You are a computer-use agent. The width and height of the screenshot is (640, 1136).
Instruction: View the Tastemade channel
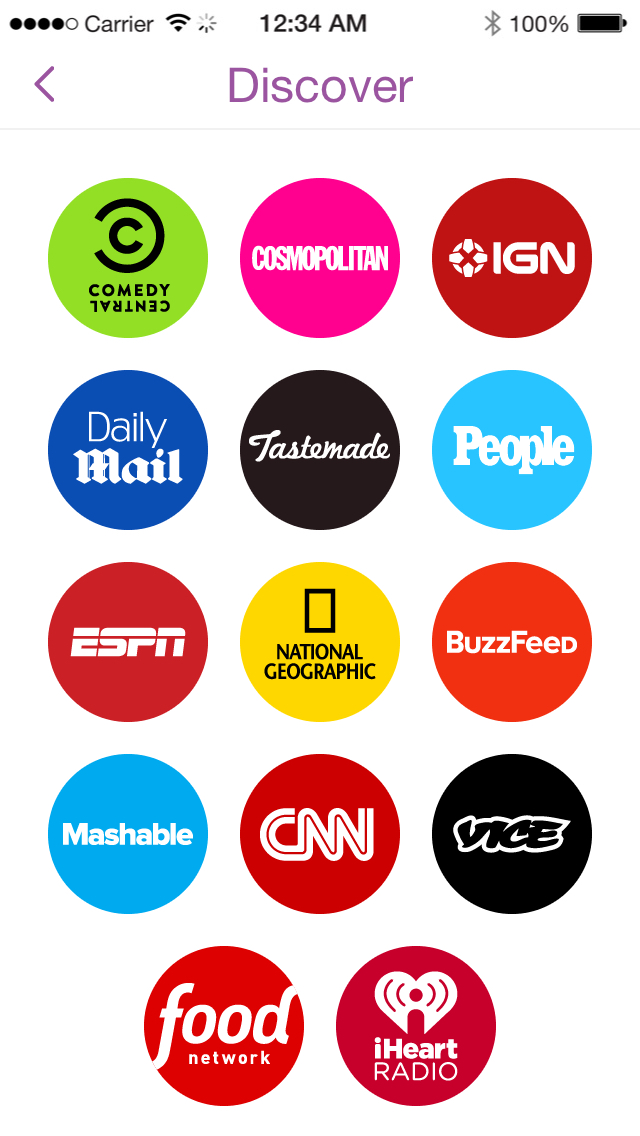(x=320, y=450)
